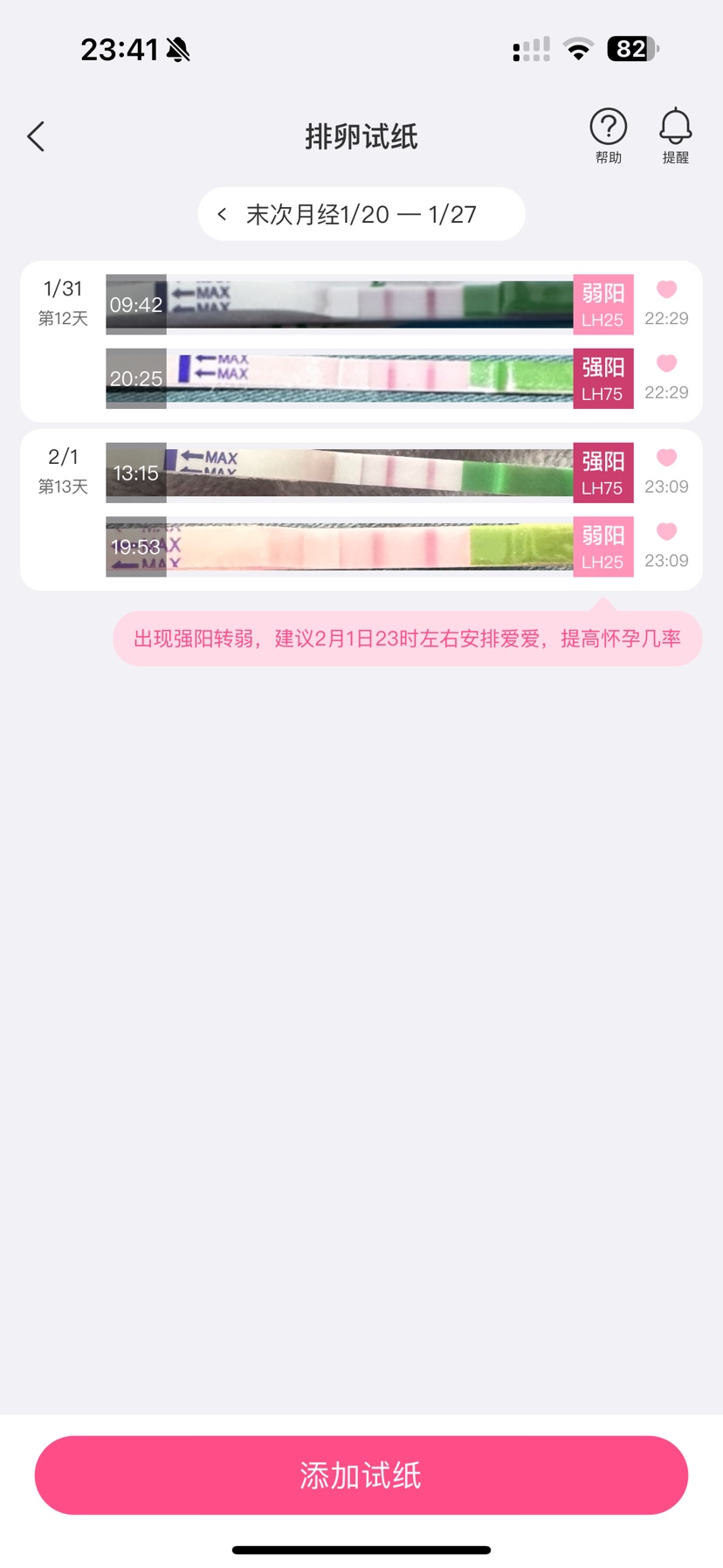This screenshot has width=723, height=1568.
Task: Add a new test strip with 添加试纸
Action: point(361,1475)
